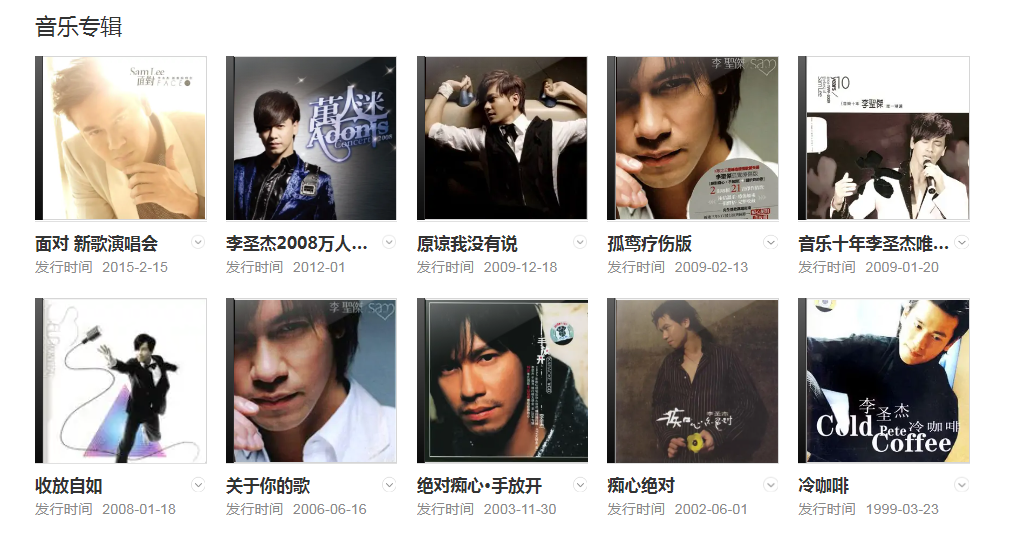Expand the arrow next to 孤鸾疗伤版
Viewport: 1012px width, 542px height.
[771, 243]
